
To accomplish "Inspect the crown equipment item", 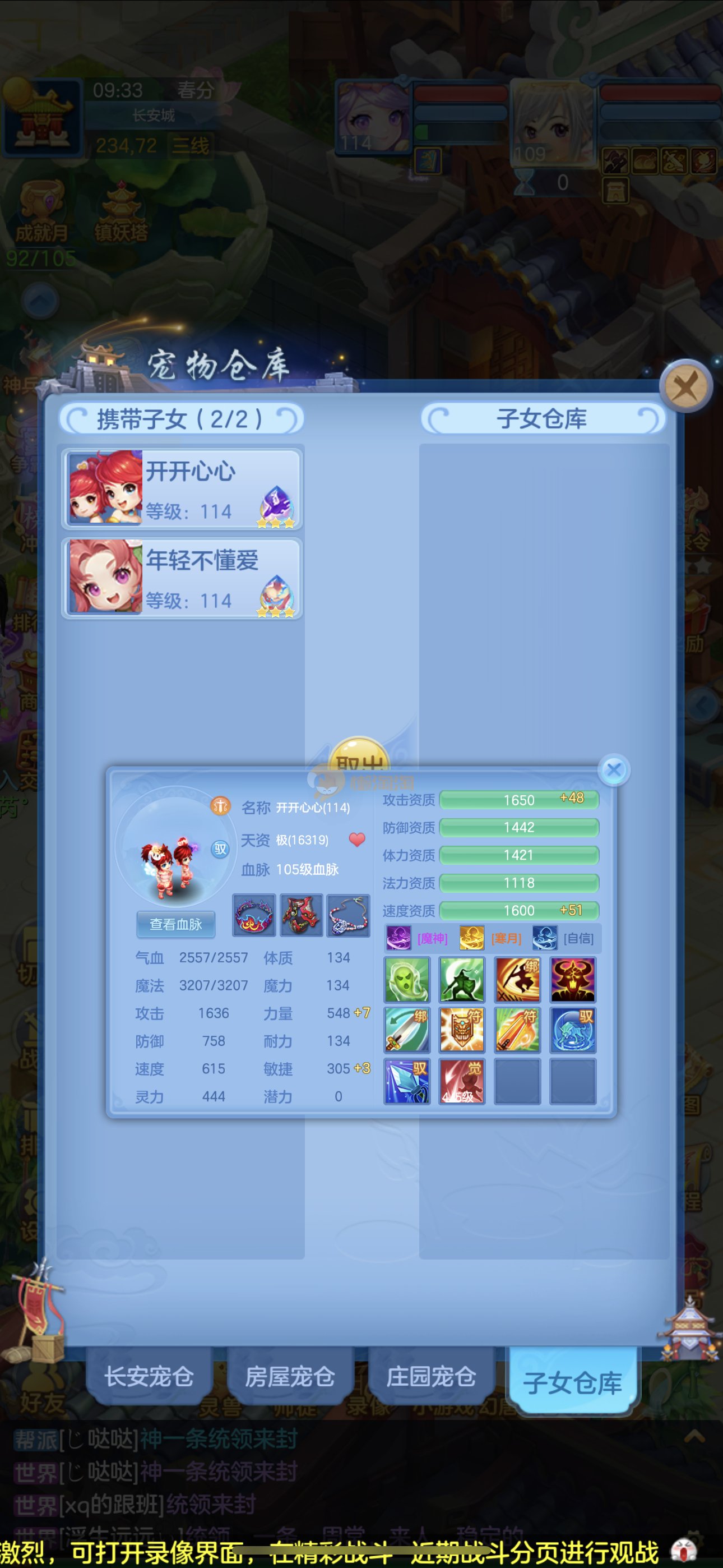I will (x=254, y=915).
